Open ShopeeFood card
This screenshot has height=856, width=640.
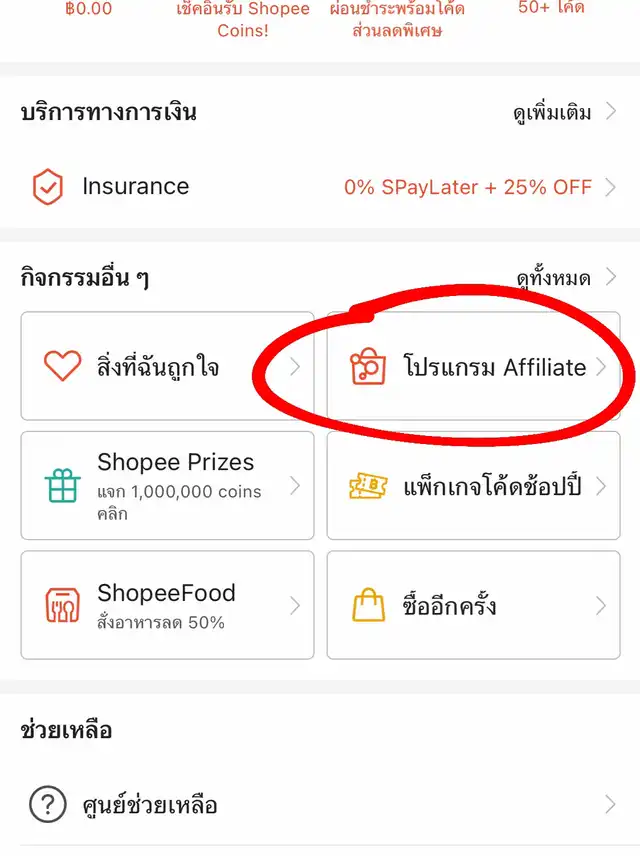pos(167,605)
